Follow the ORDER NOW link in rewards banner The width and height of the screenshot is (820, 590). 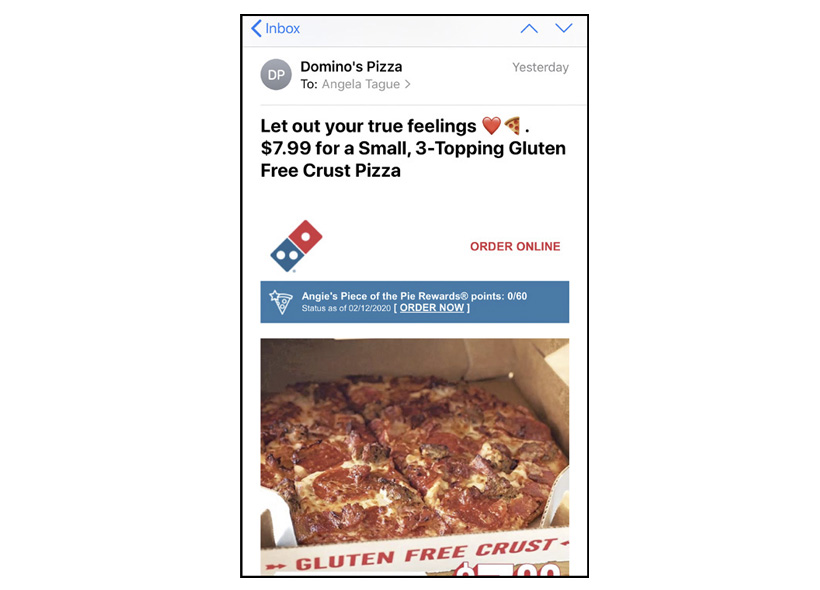(x=432, y=308)
